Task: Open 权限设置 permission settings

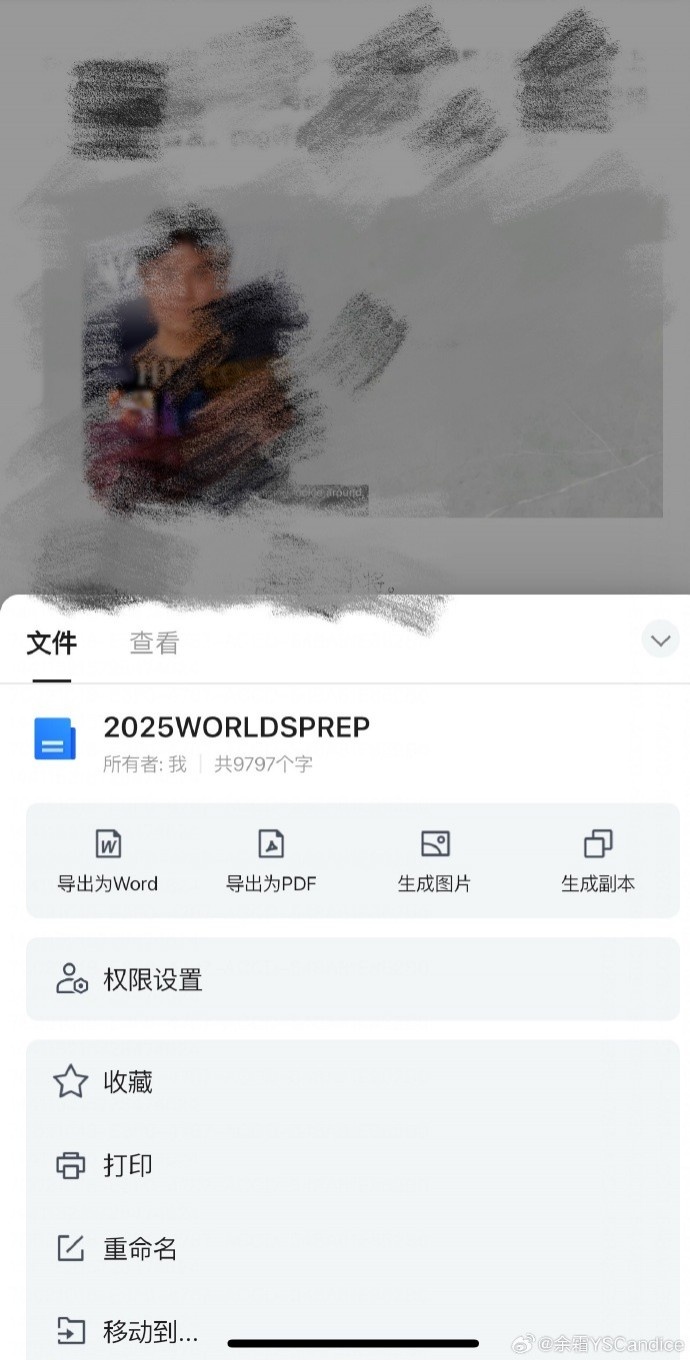Action: 152,979
